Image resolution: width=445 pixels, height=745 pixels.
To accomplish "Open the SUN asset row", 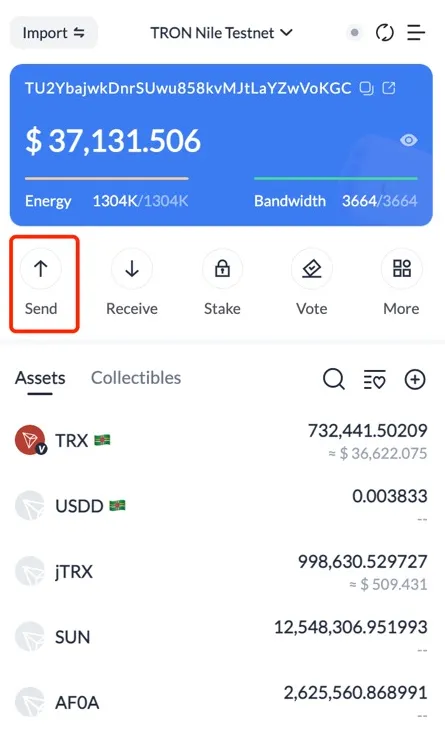I will coord(221,637).
